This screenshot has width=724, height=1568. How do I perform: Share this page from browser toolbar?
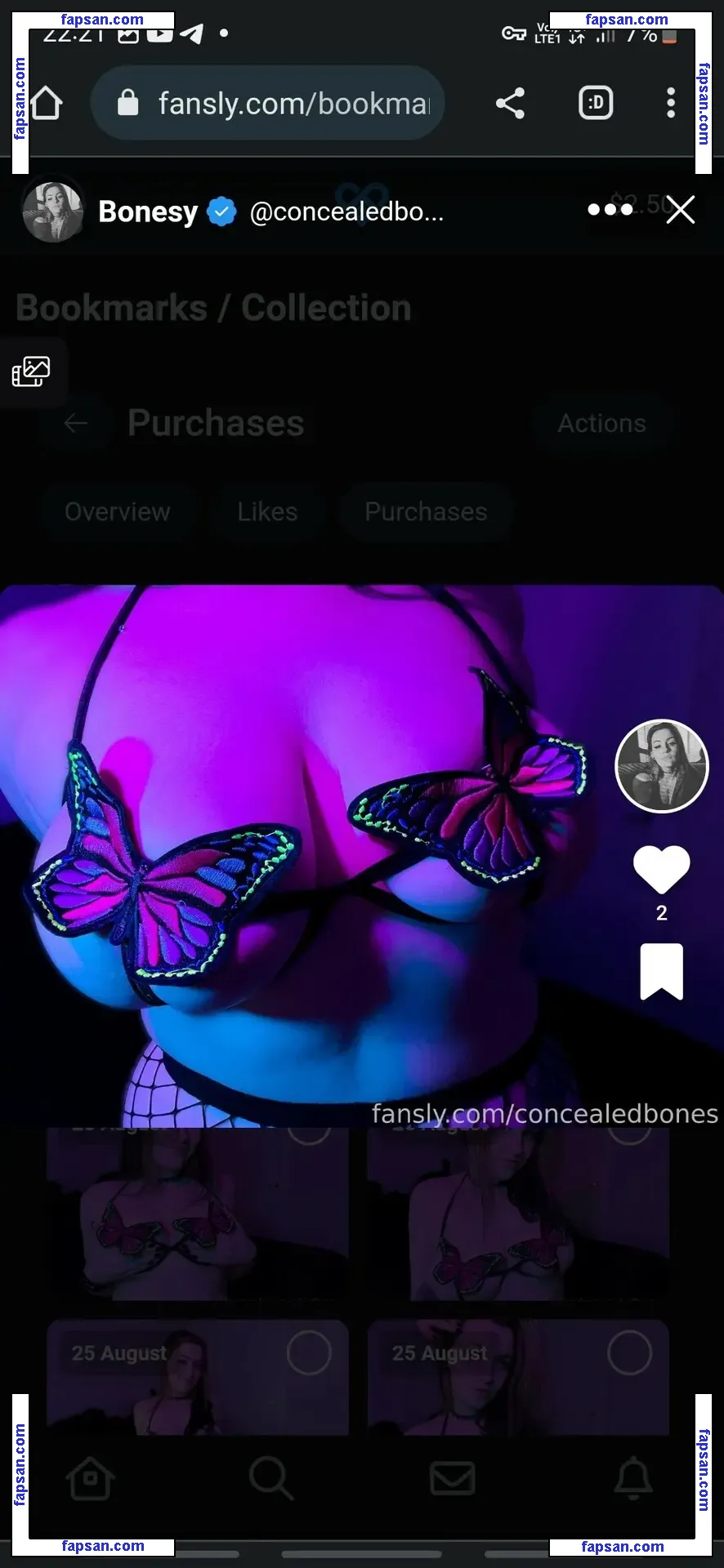[510, 104]
